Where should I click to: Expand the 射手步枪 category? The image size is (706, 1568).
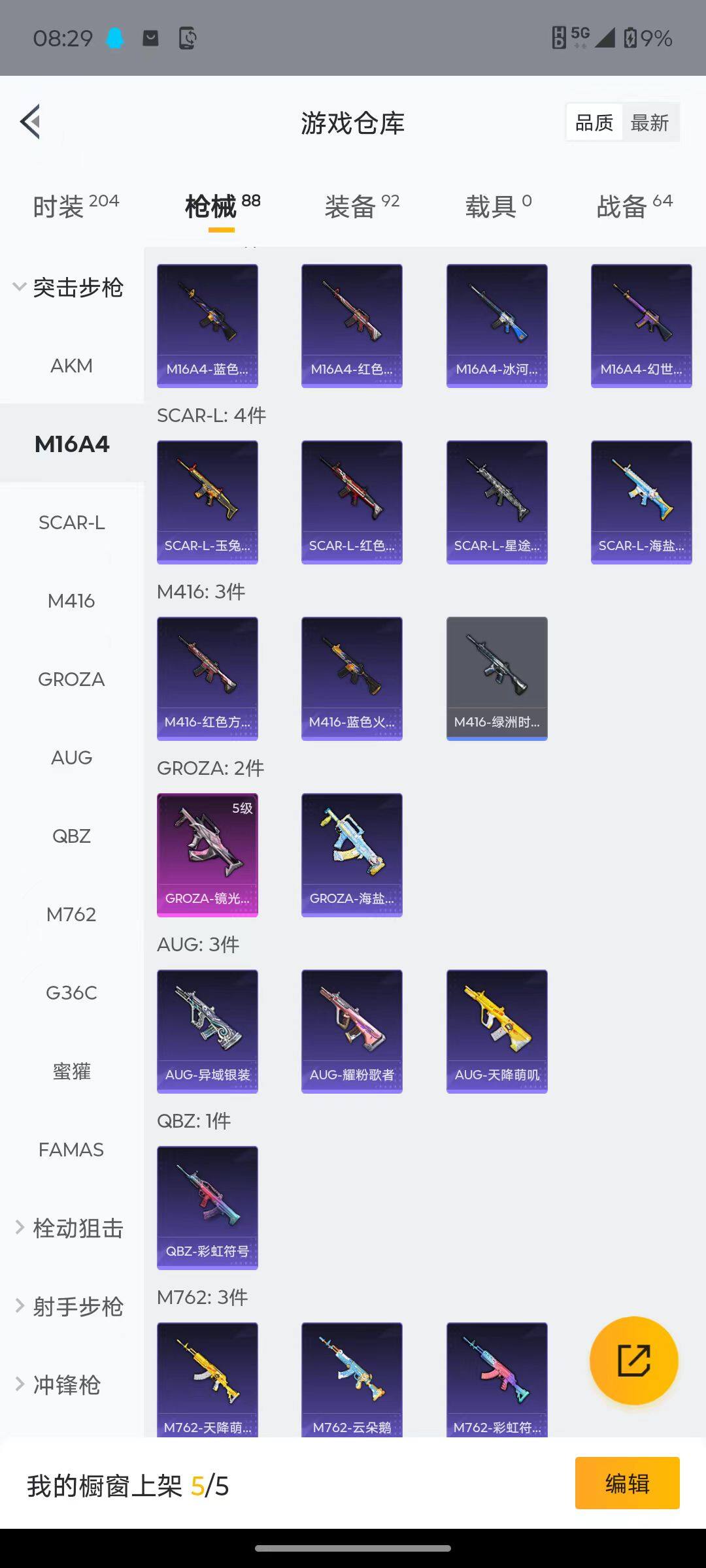click(72, 1307)
